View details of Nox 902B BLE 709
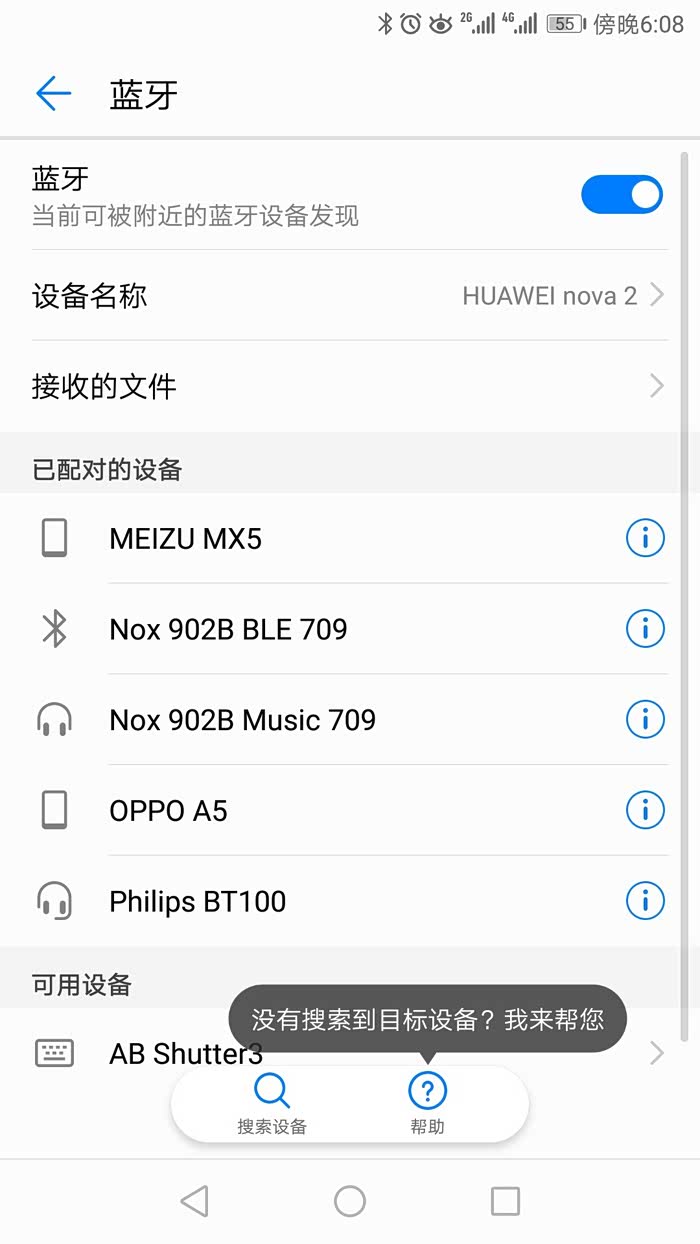 (x=645, y=629)
